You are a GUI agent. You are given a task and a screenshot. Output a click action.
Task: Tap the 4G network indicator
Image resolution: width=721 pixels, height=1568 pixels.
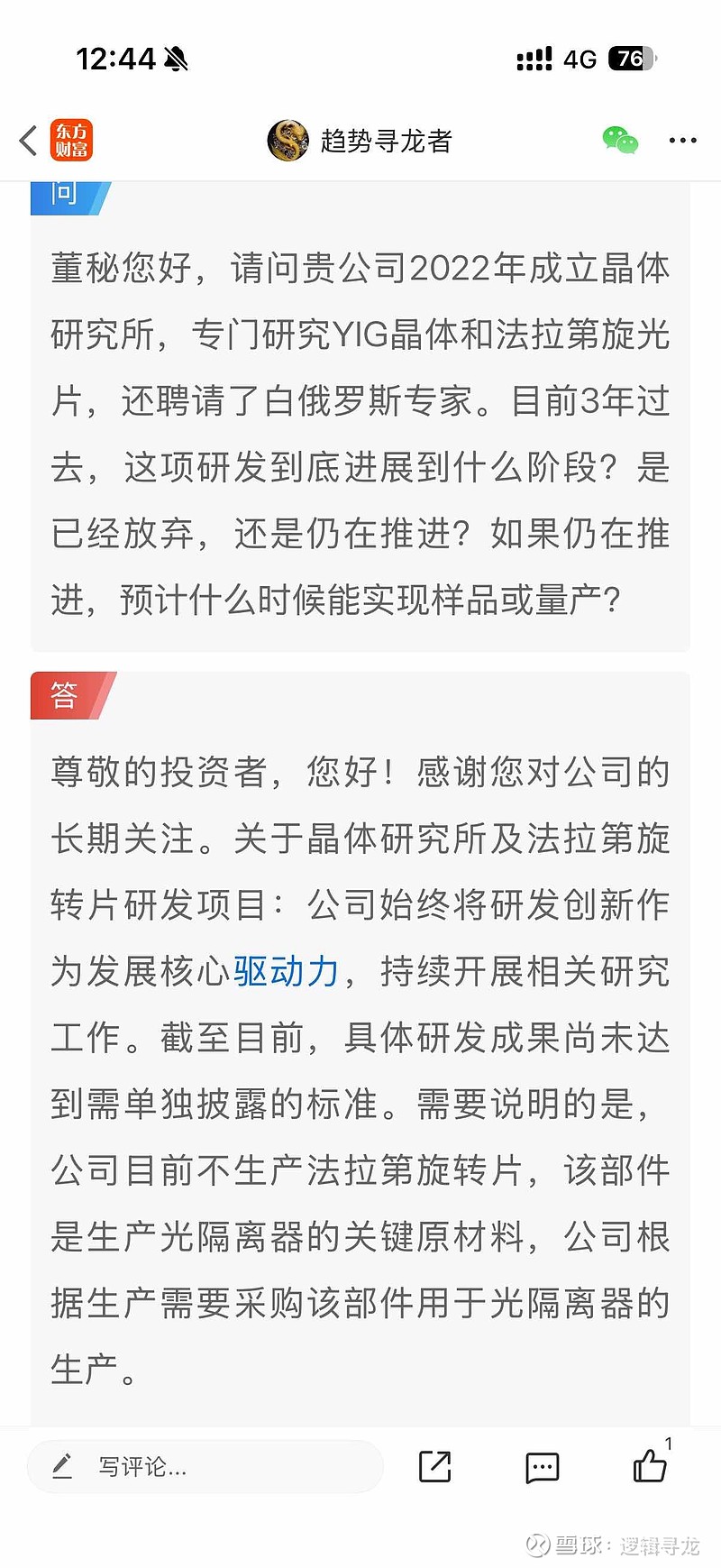(x=580, y=58)
